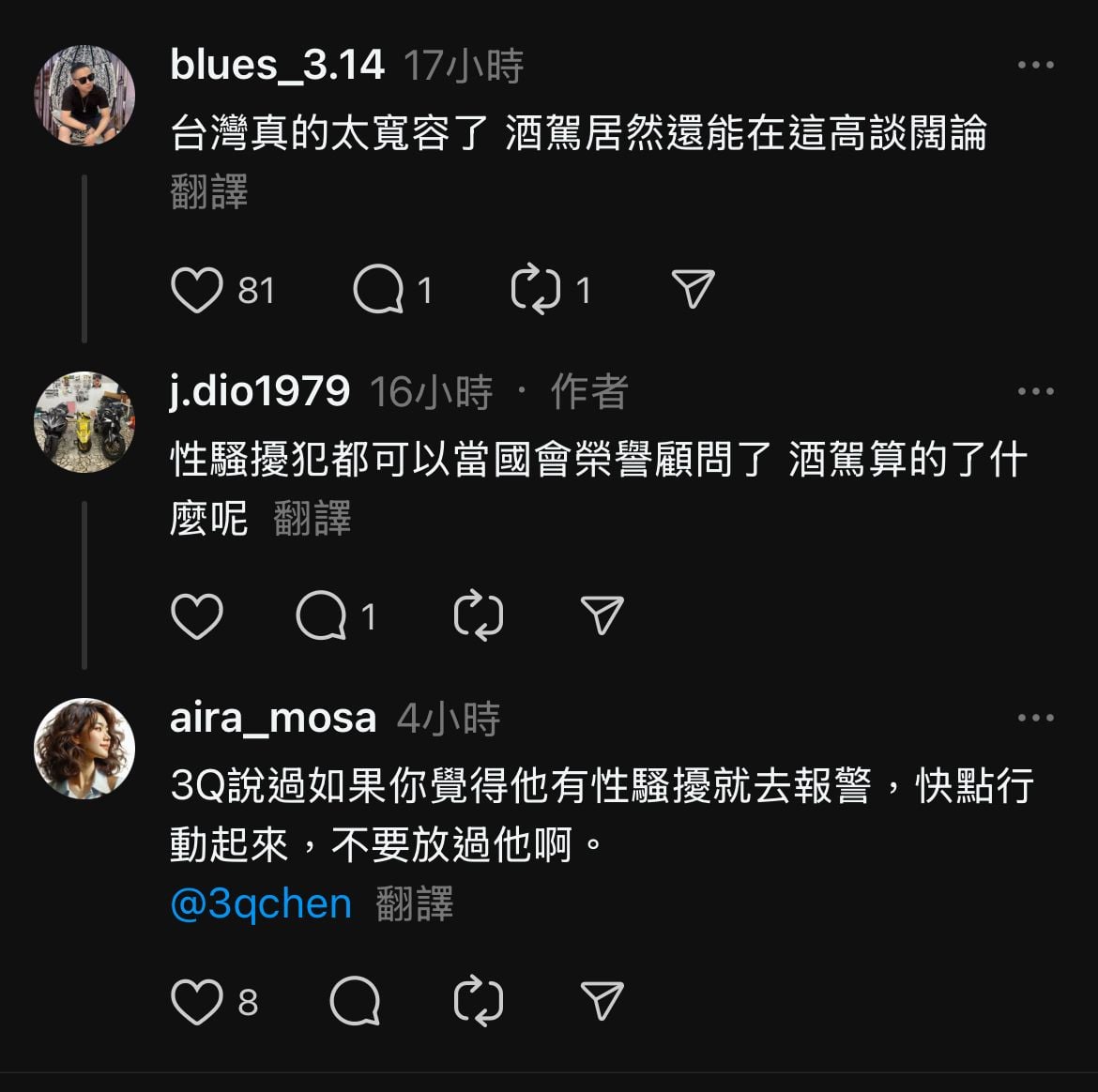The image size is (1098, 1092).
Task: Open overflow menu on blues_3.14's comment
Action: click(1035, 65)
